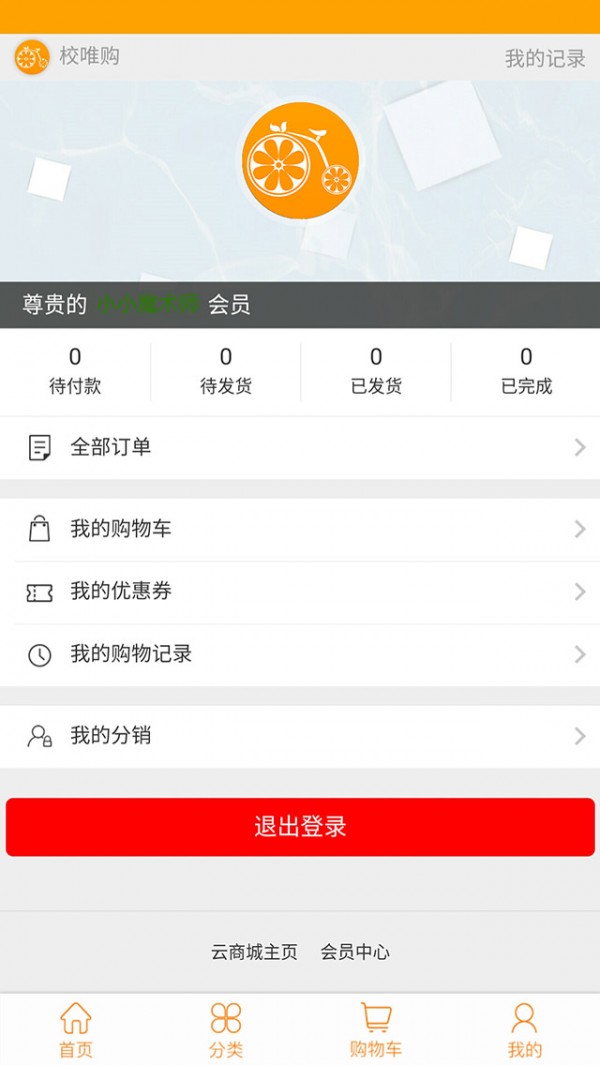Open 我的购物记录
Viewport: 600px width, 1065px height.
point(300,655)
